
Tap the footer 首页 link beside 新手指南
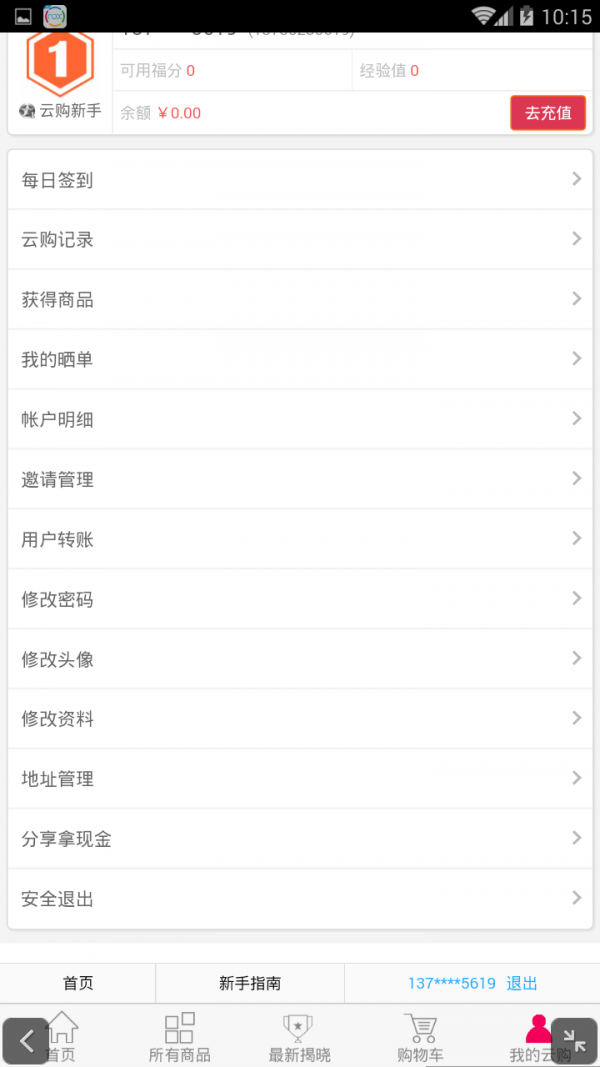click(x=78, y=983)
